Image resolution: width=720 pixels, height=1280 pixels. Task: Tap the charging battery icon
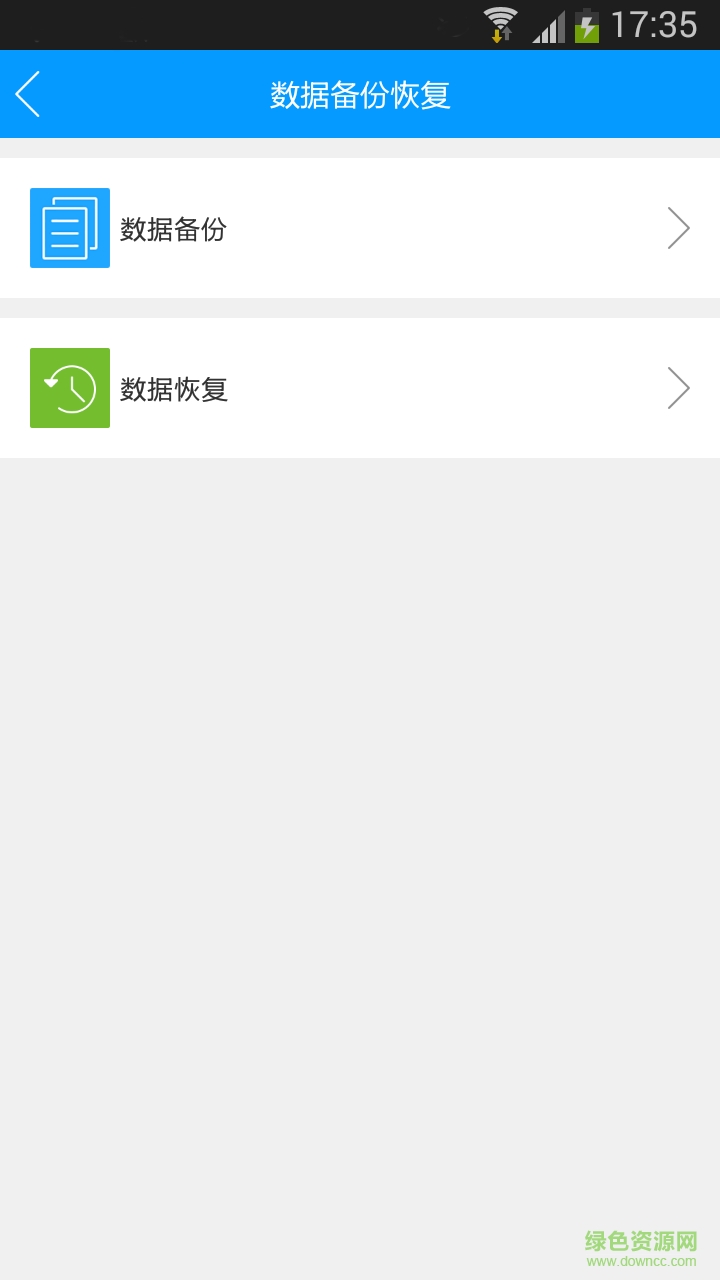(x=588, y=22)
